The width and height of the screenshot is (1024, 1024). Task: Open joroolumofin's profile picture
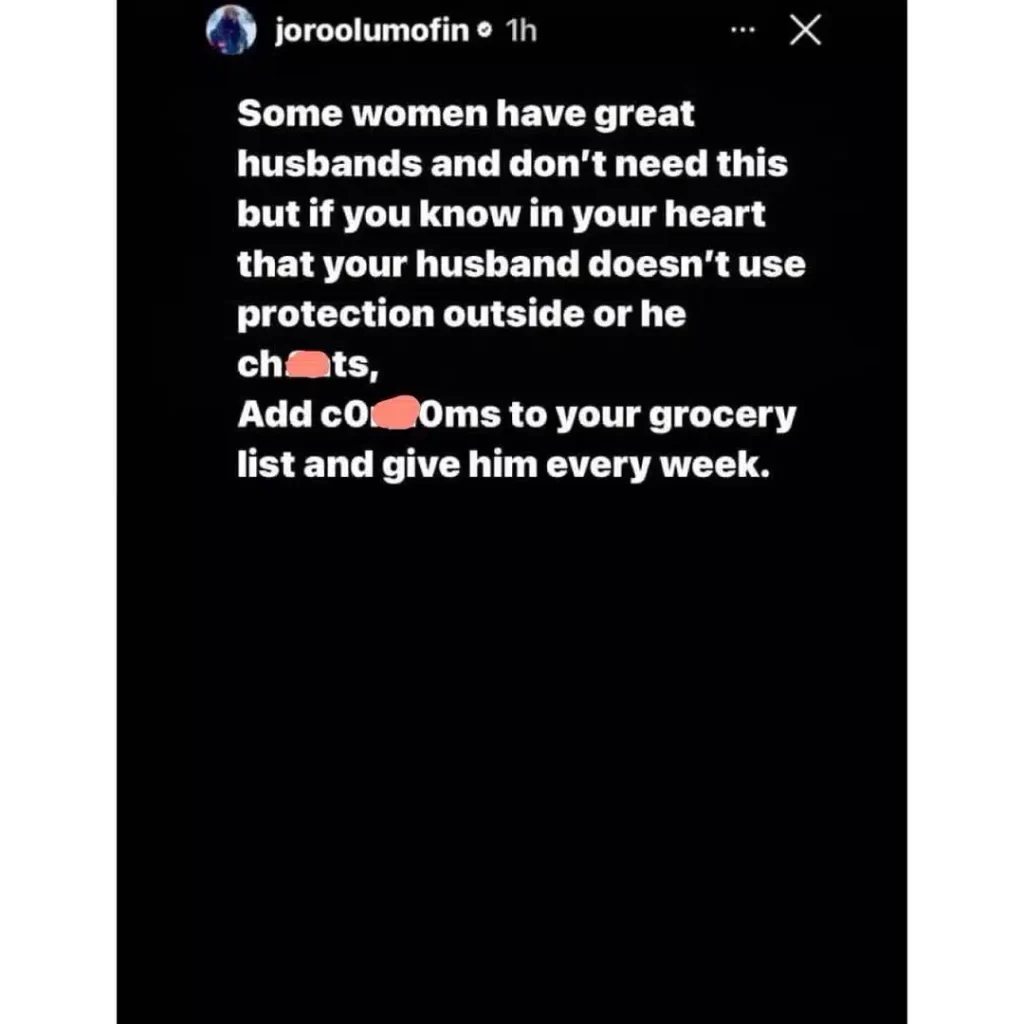point(231,31)
